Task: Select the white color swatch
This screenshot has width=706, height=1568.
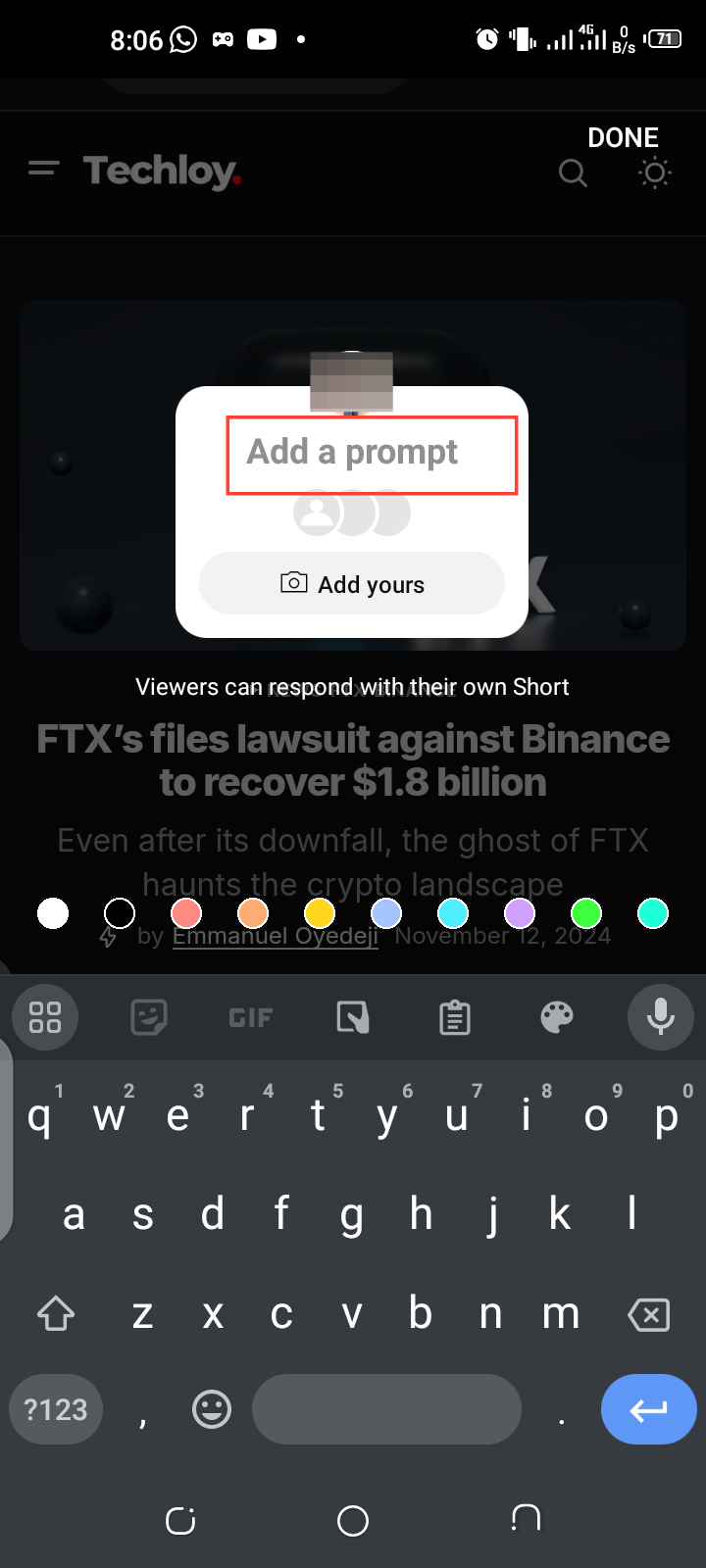Action: [x=53, y=913]
